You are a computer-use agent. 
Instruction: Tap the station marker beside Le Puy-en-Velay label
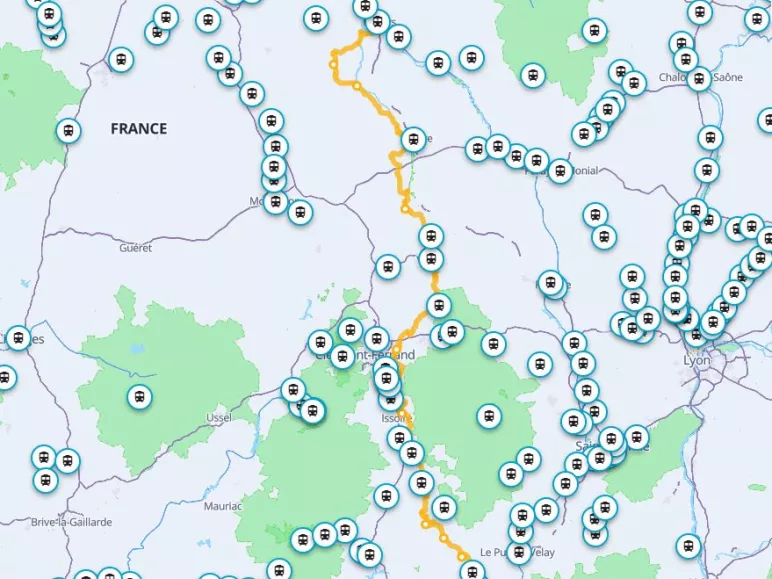[518, 552]
